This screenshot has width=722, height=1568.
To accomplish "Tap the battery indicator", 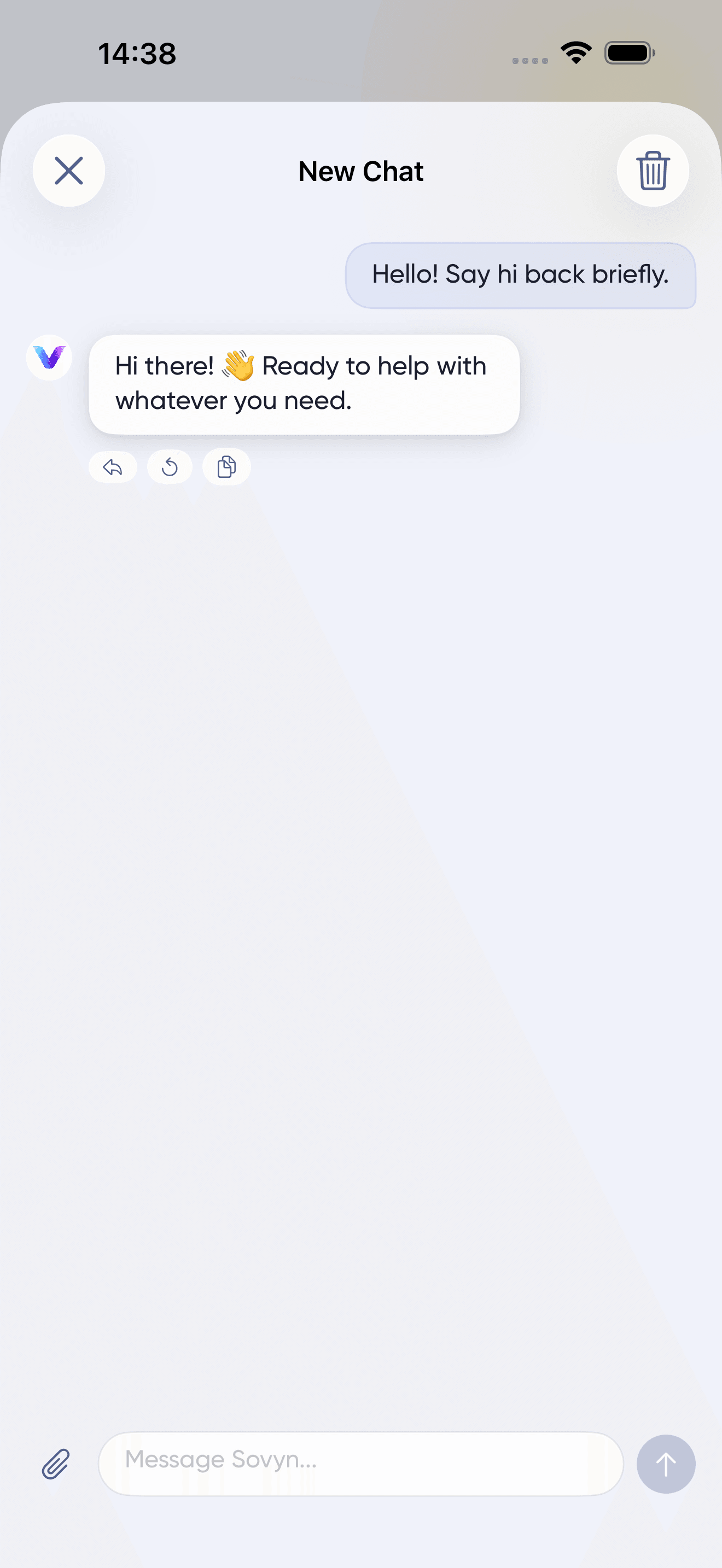I will tap(627, 54).
